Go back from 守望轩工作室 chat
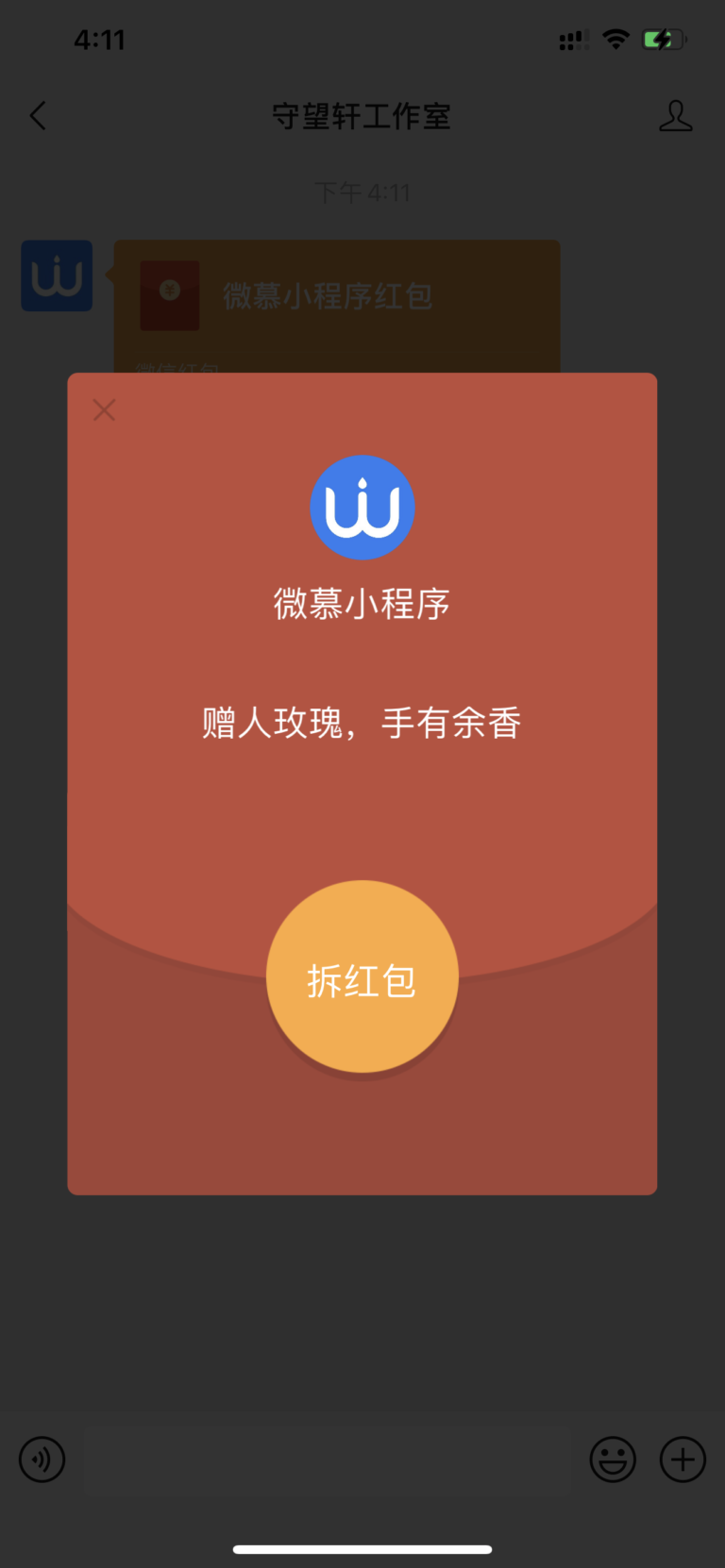725x1568 pixels. (38, 116)
